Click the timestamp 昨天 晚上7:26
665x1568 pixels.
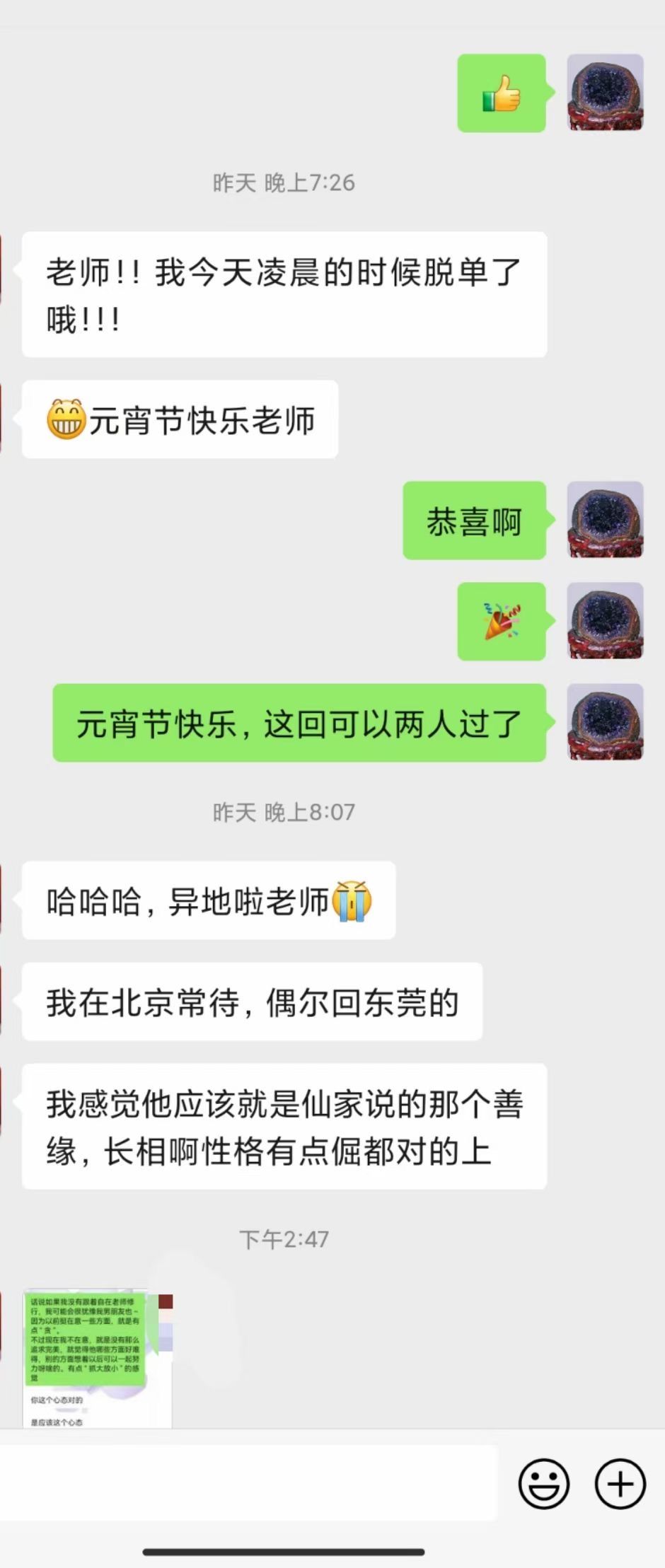284,184
